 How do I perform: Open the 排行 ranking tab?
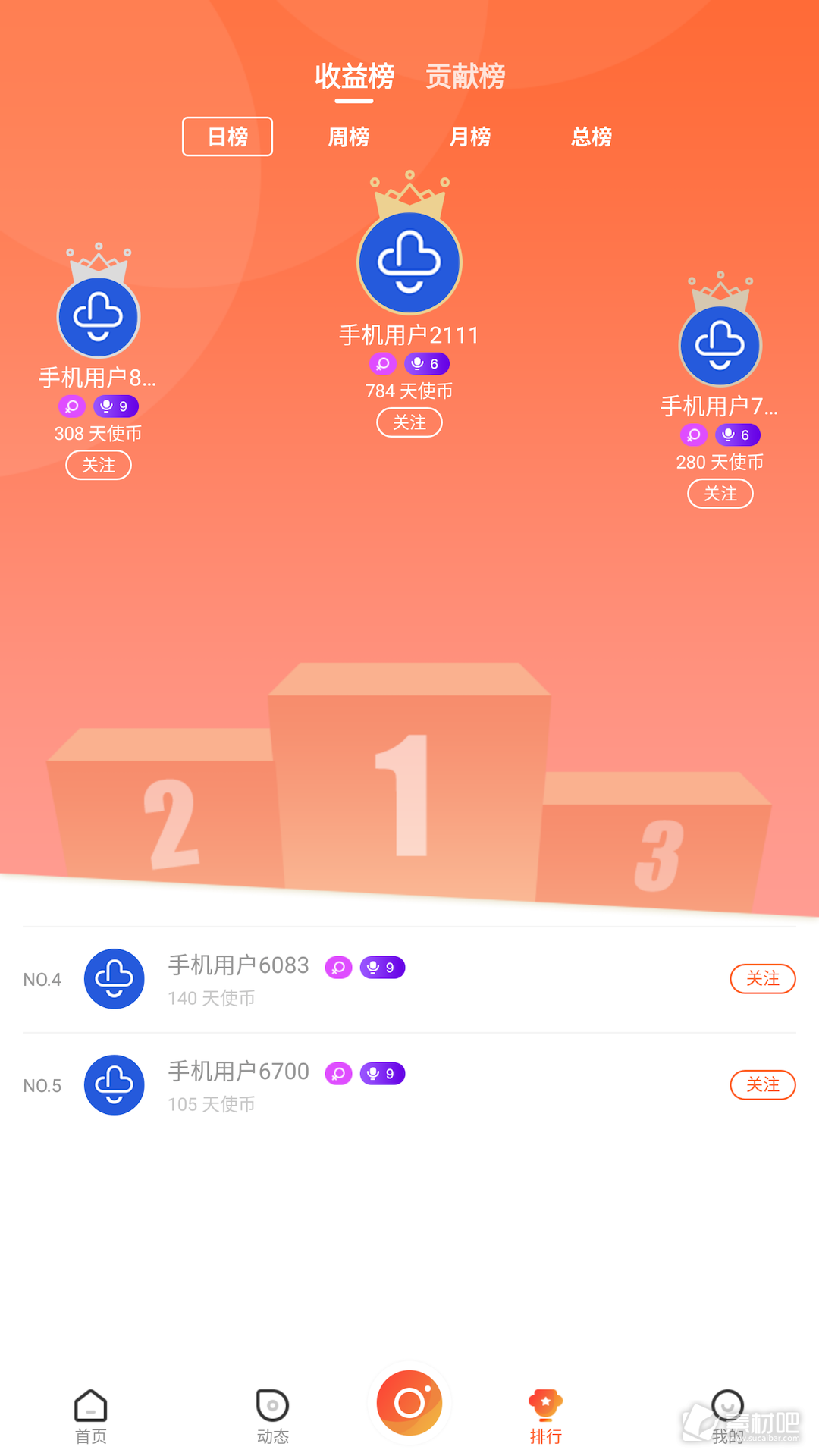click(x=546, y=1415)
